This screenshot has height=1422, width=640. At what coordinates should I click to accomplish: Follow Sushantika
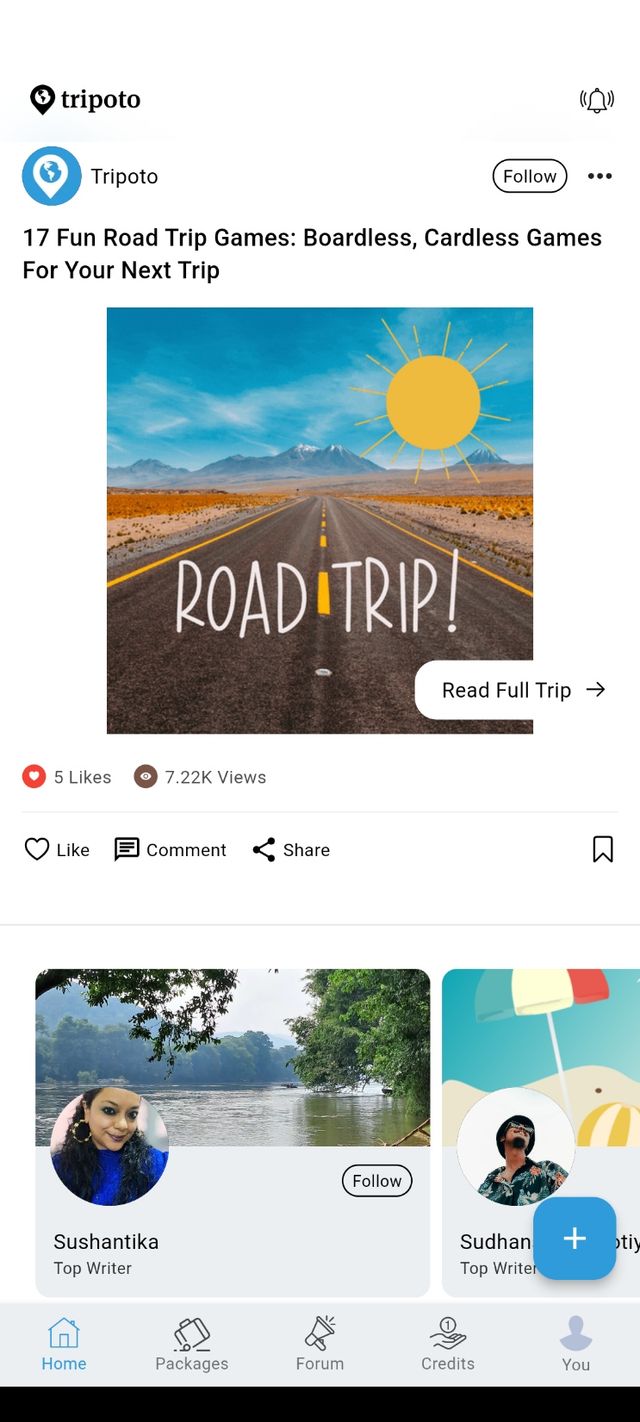376,1181
